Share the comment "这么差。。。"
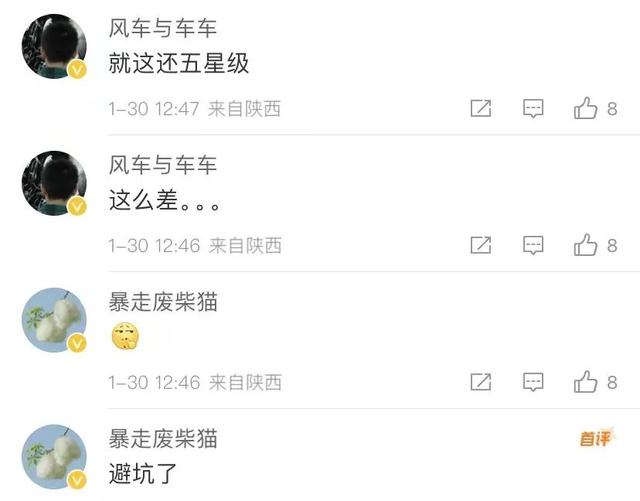The width and height of the screenshot is (640, 501). point(481,245)
